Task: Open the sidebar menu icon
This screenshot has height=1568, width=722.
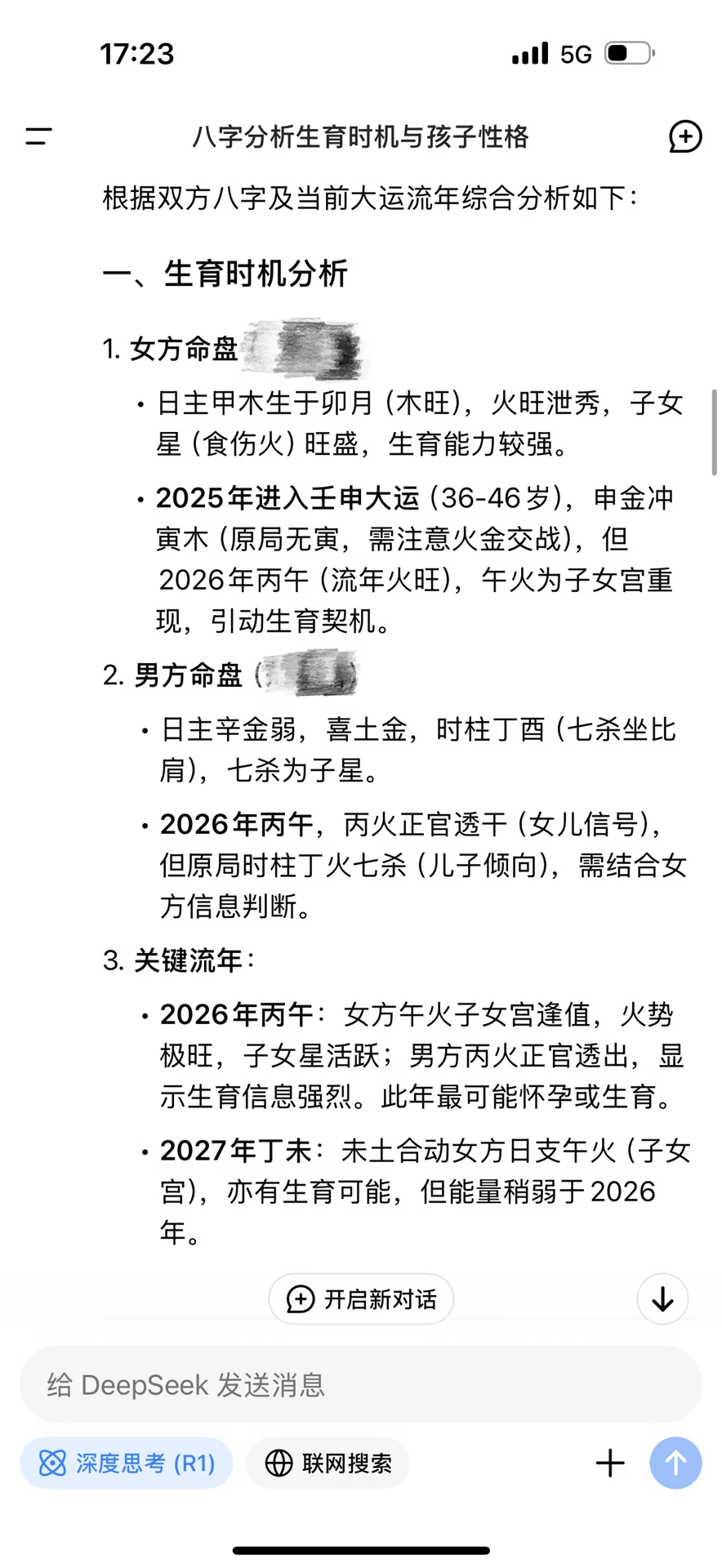Action: click(x=38, y=136)
